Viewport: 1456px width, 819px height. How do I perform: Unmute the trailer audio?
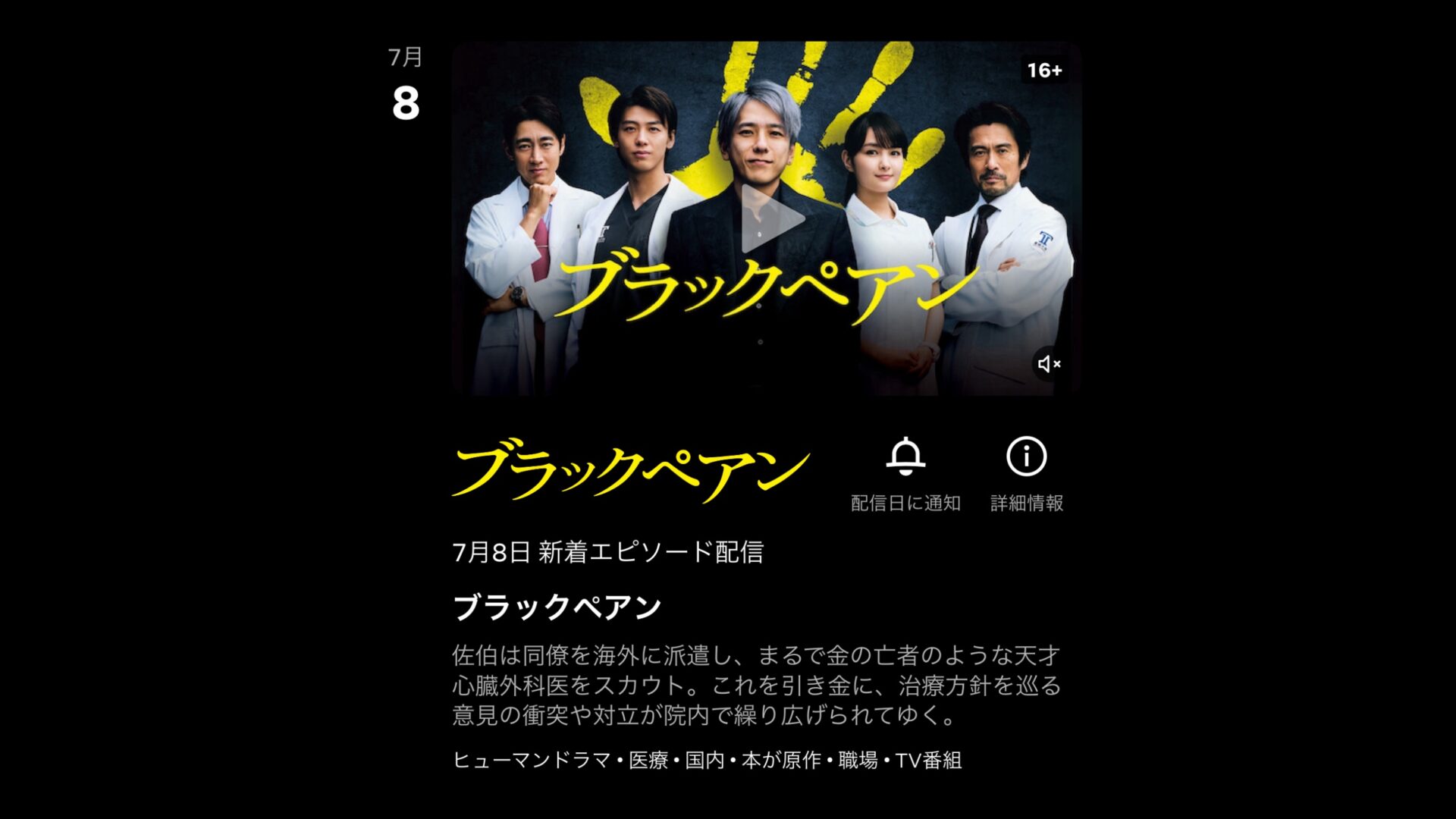(x=1049, y=364)
